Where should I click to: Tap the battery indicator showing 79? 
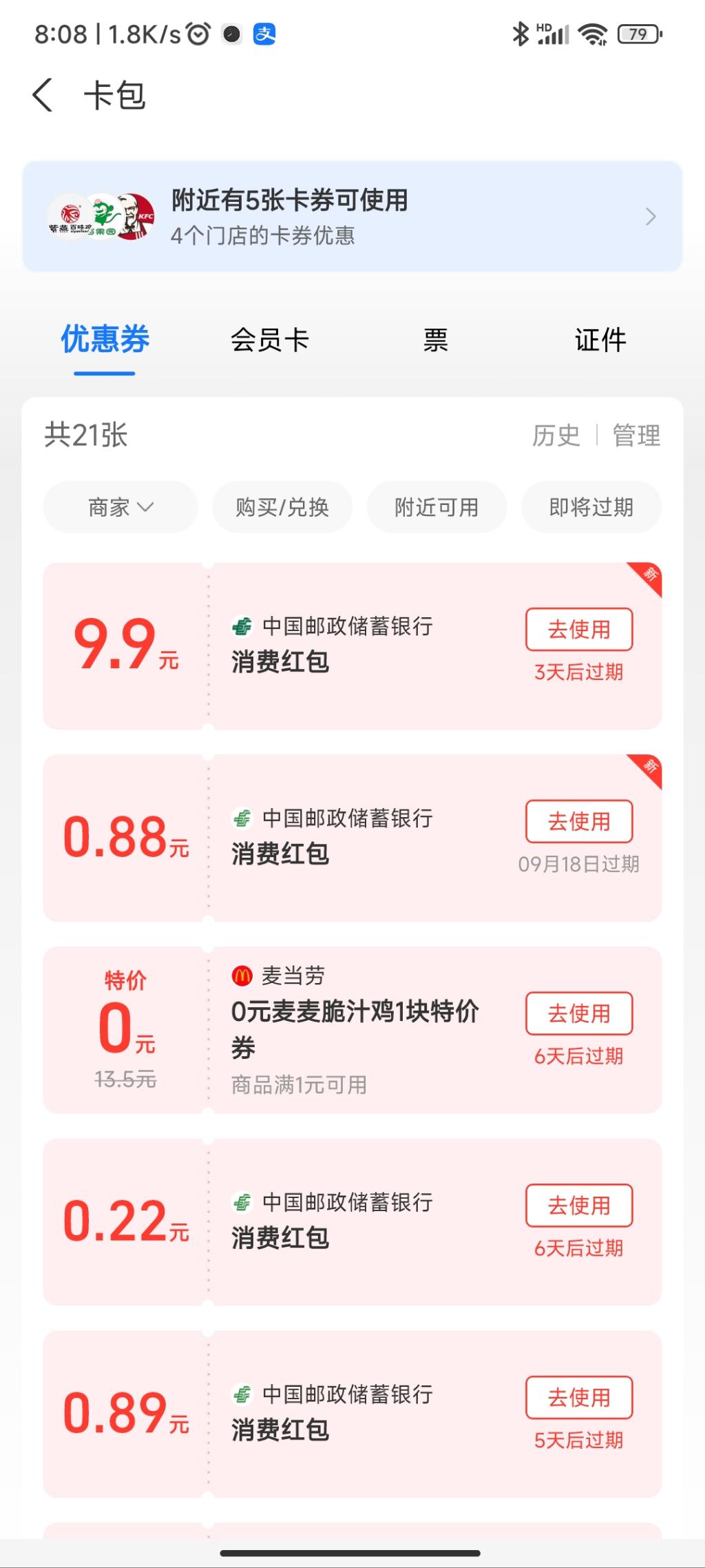tap(639, 32)
